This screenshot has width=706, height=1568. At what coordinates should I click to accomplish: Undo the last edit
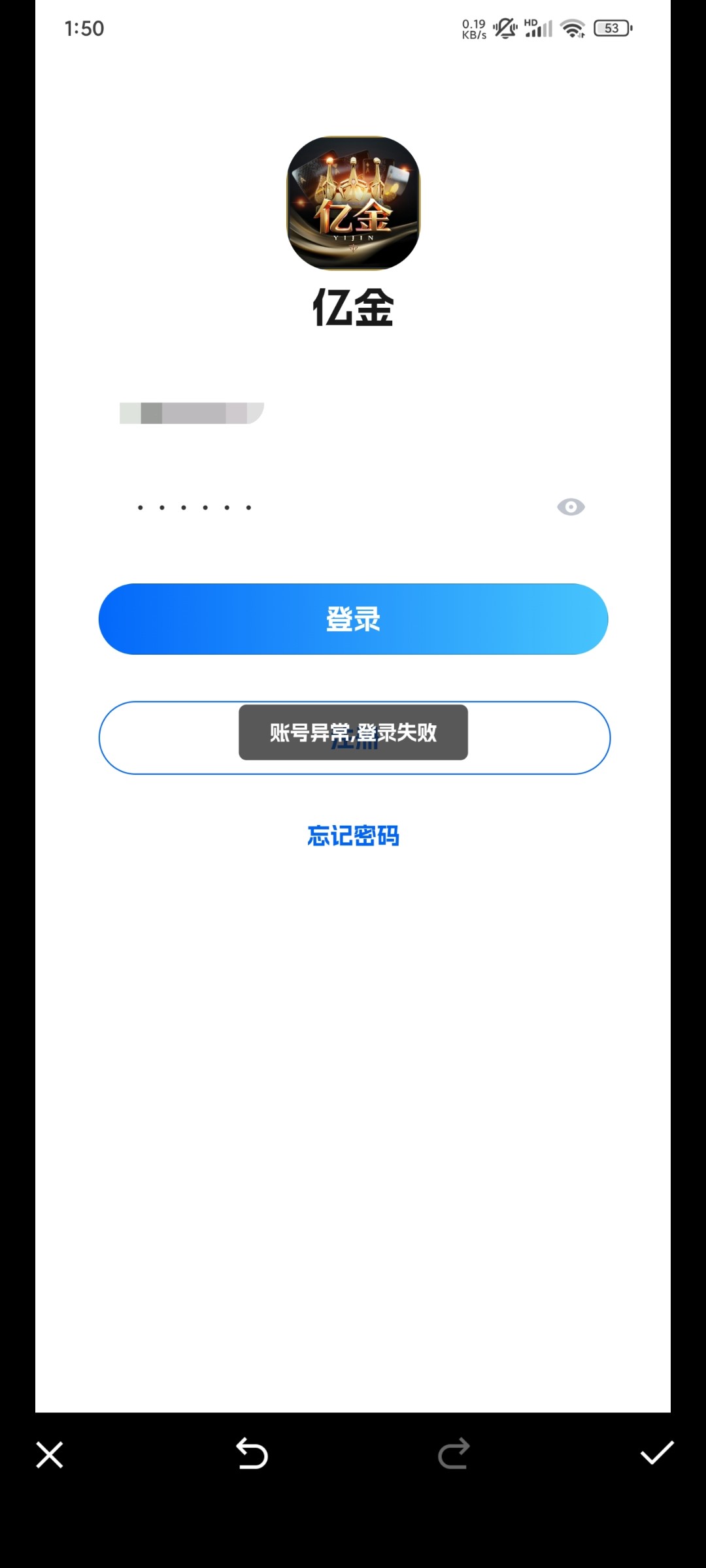point(252,1454)
